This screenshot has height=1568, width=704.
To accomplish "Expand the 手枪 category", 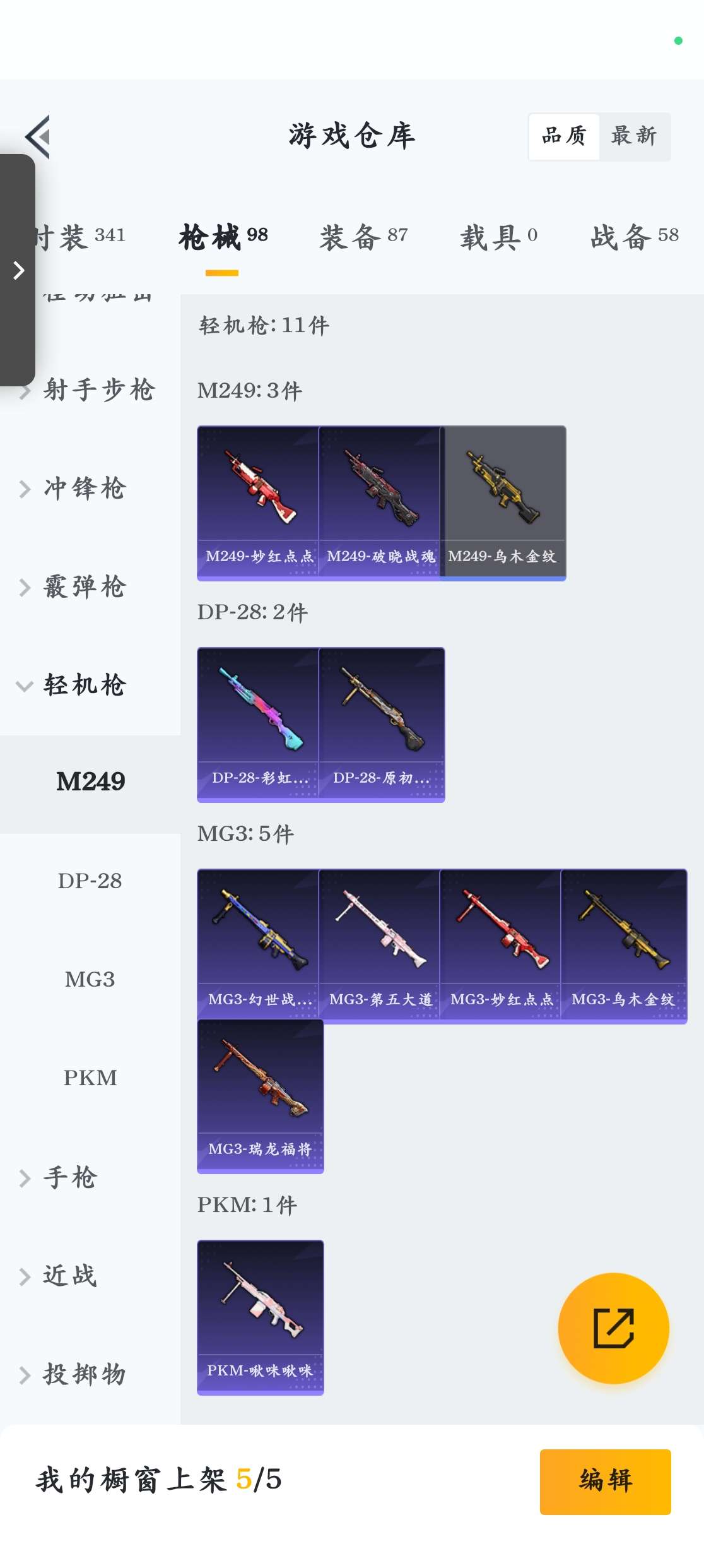I will click(x=69, y=1177).
